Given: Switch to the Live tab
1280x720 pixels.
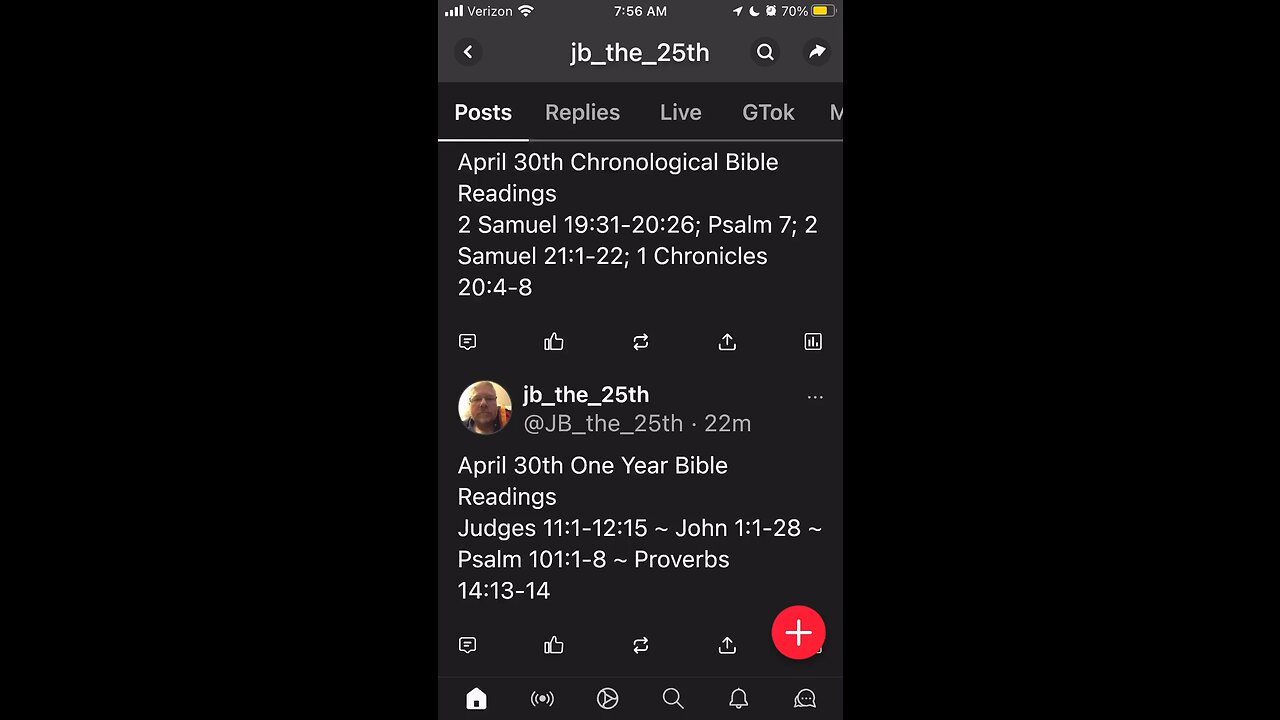Looking at the screenshot, I should point(680,112).
